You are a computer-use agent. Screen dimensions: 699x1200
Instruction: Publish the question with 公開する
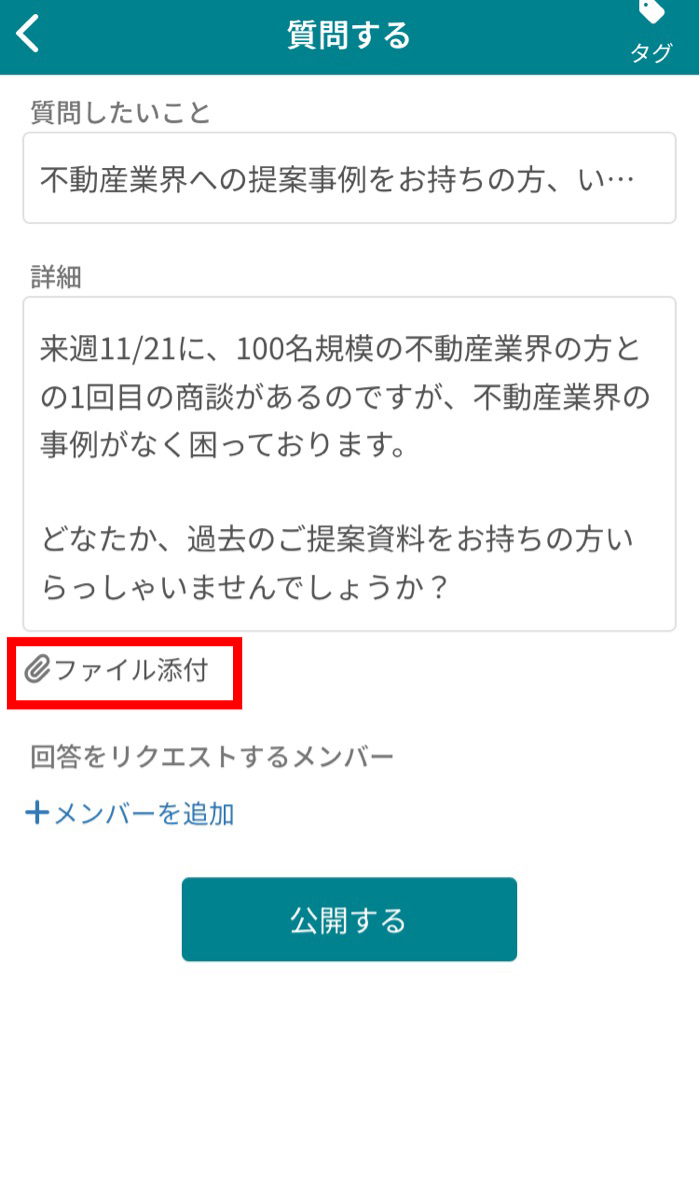[x=349, y=919]
